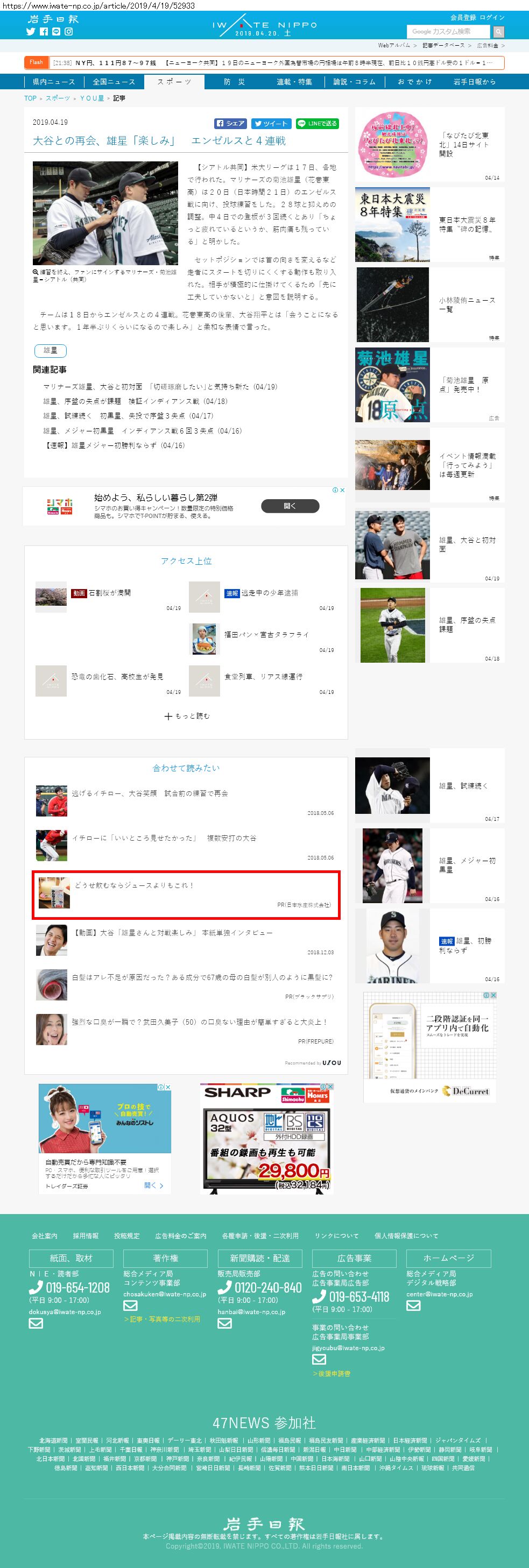Open the 会員登録 link
529x1568 pixels.
[x=463, y=18]
